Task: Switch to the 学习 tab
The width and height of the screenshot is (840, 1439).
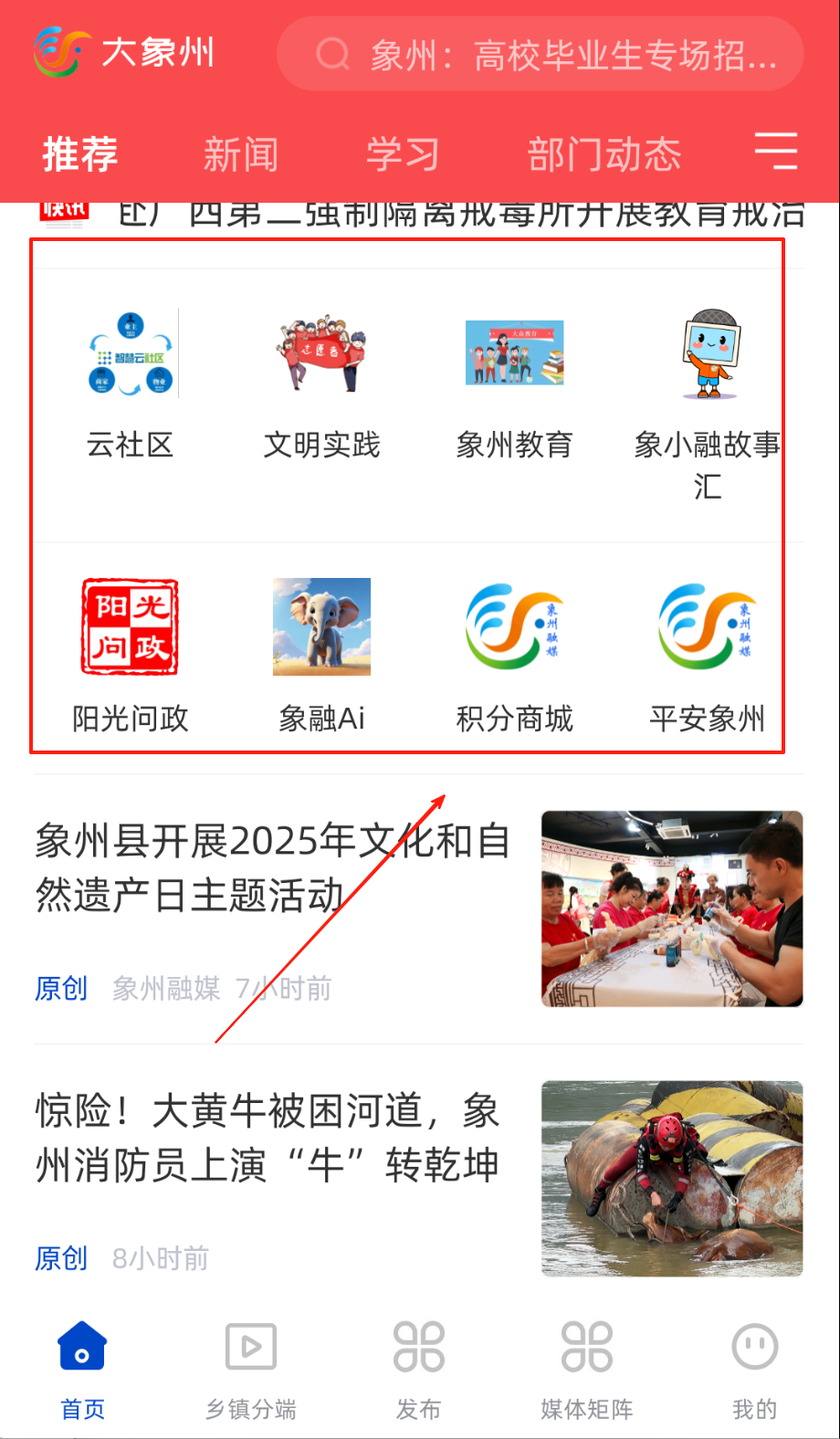Action: (x=402, y=153)
